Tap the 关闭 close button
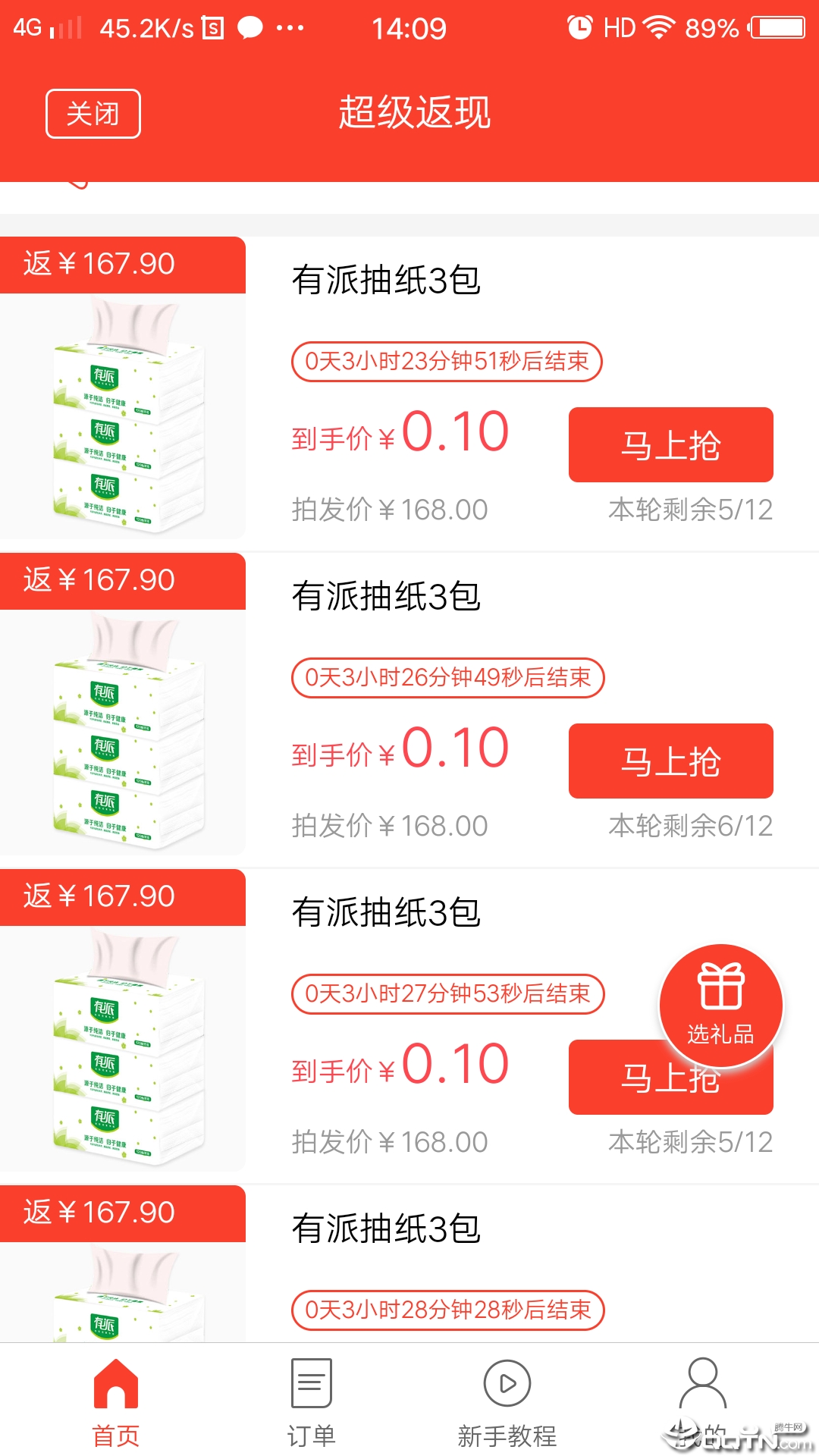Image resolution: width=819 pixels, height=1456 pixels. pos(93,112)
